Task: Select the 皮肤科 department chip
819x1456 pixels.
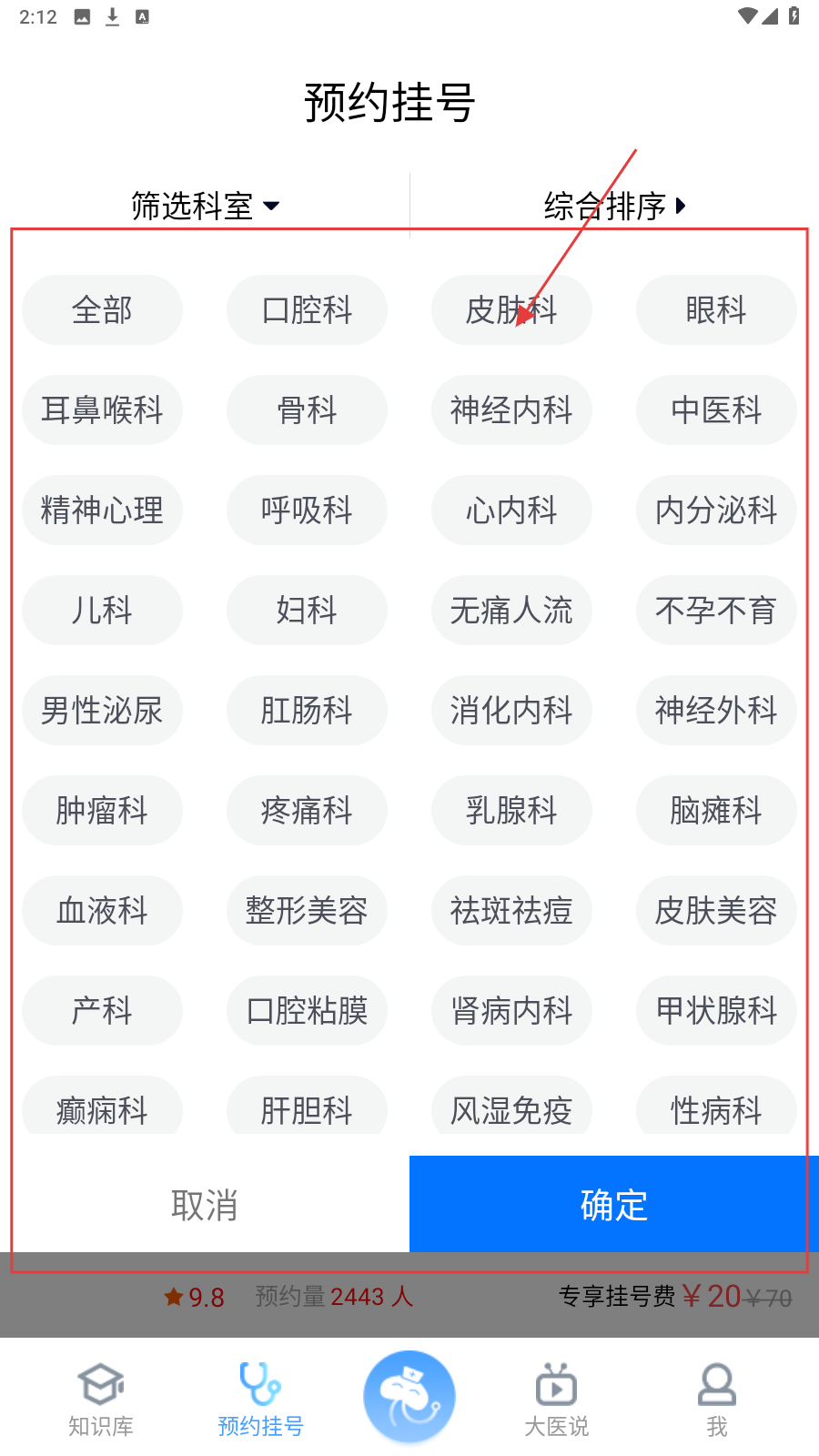Action: 511,310
